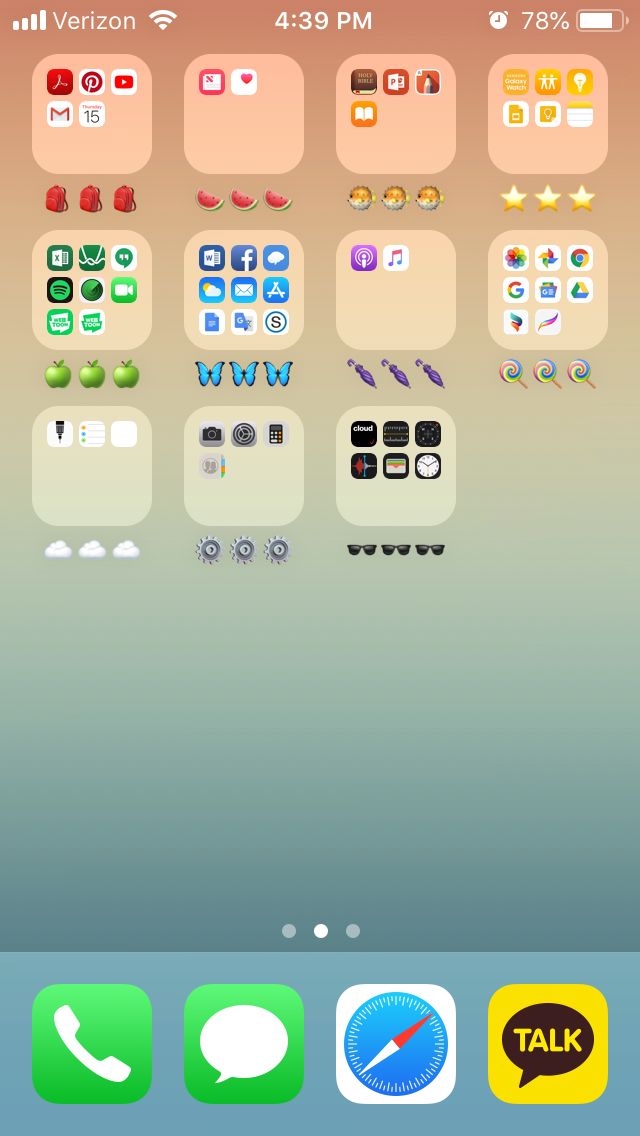Open the red backpack emoji folder

tap(92, 114)
